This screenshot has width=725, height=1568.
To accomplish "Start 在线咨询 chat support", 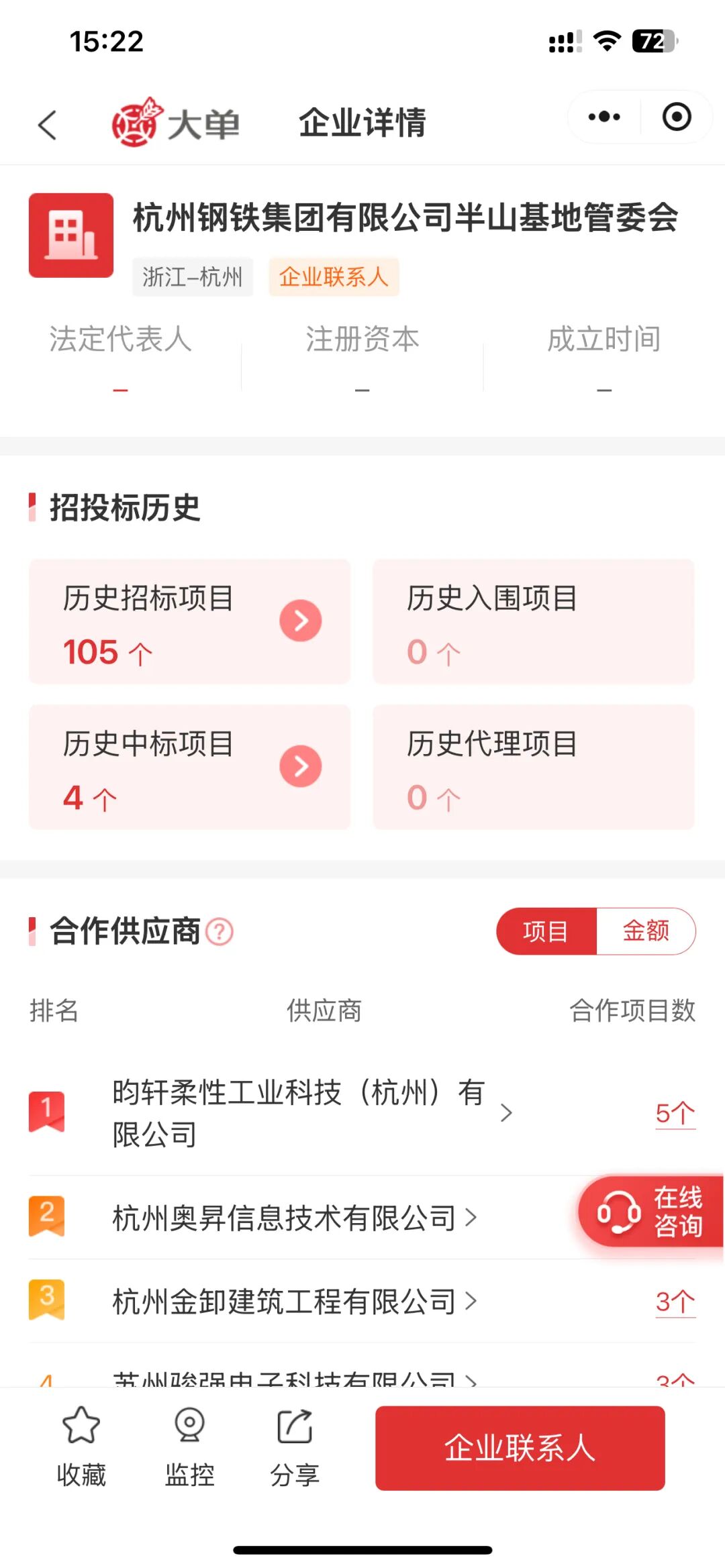I will coord(650,1212).
